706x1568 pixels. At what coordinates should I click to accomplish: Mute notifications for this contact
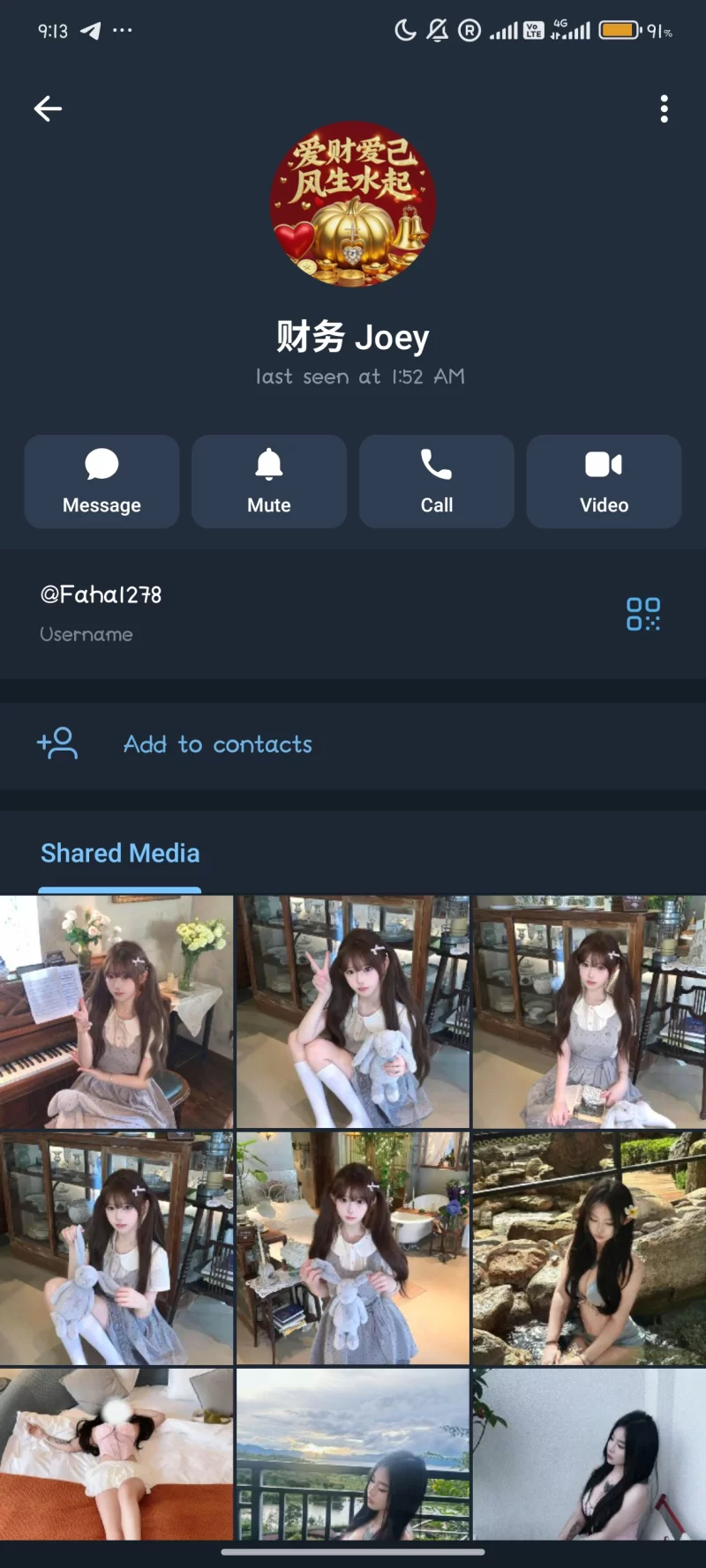pyautogui.click(x=269, y=482)
